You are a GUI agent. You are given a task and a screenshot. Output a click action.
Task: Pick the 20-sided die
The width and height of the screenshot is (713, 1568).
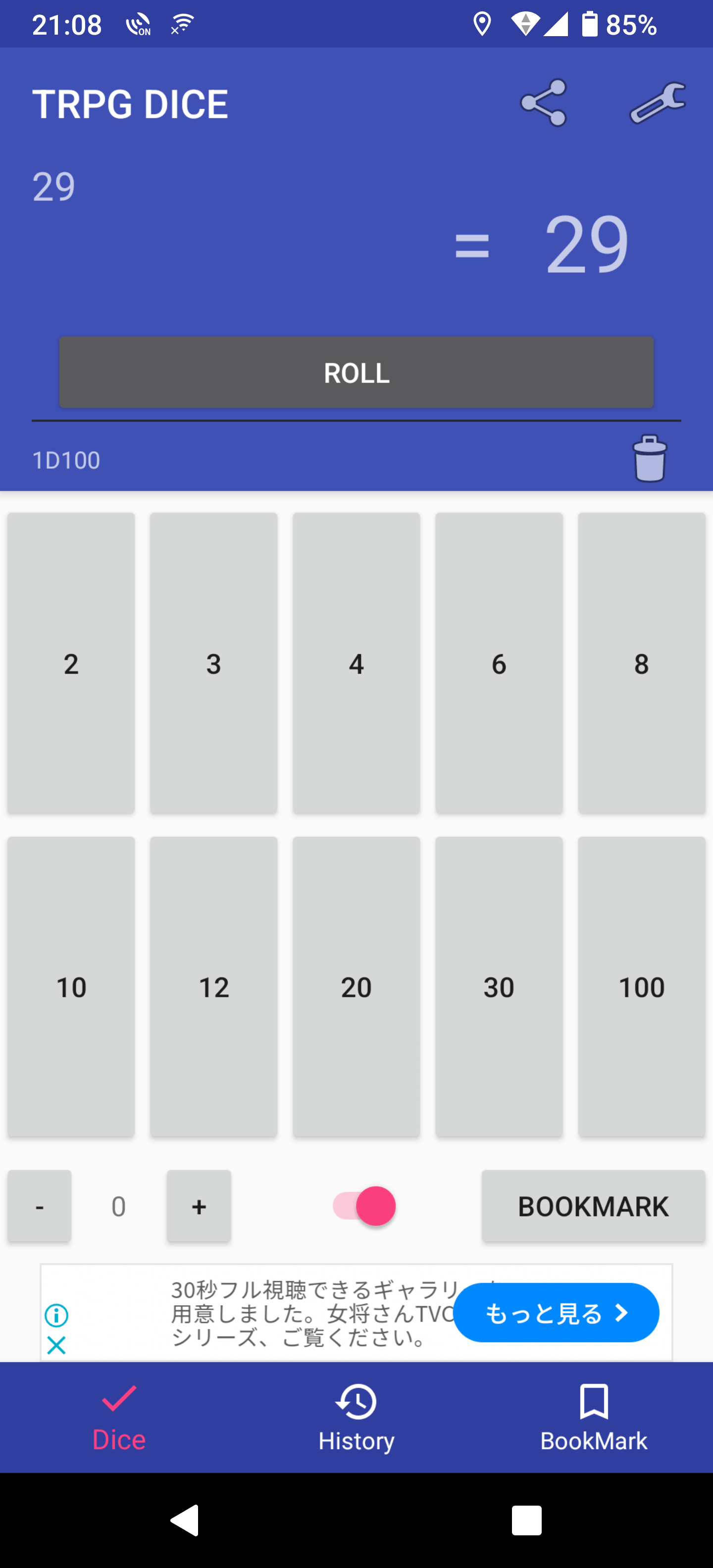(x=356, y=987)
